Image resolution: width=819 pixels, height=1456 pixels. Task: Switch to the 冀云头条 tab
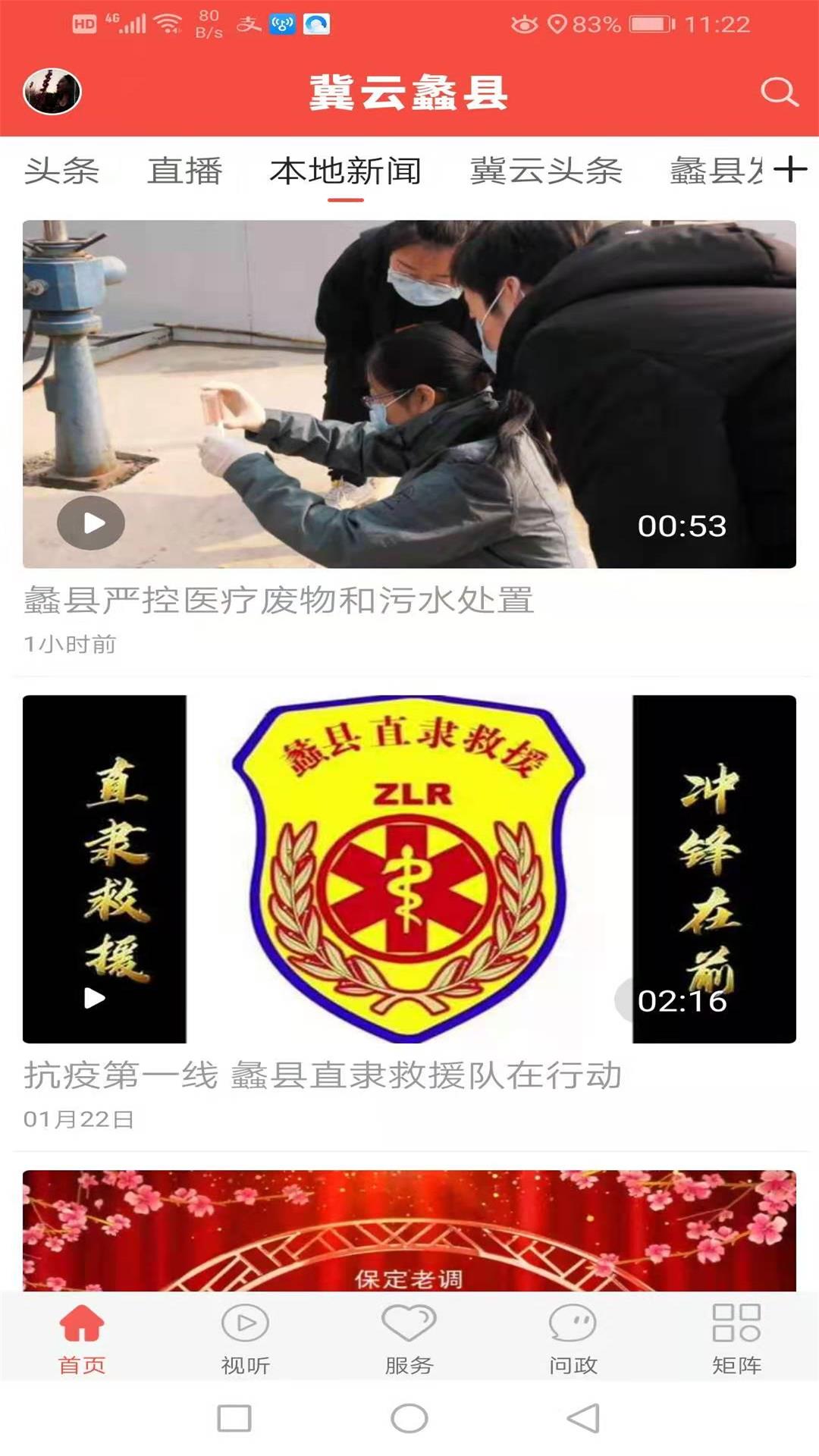[x=548, y=173]
